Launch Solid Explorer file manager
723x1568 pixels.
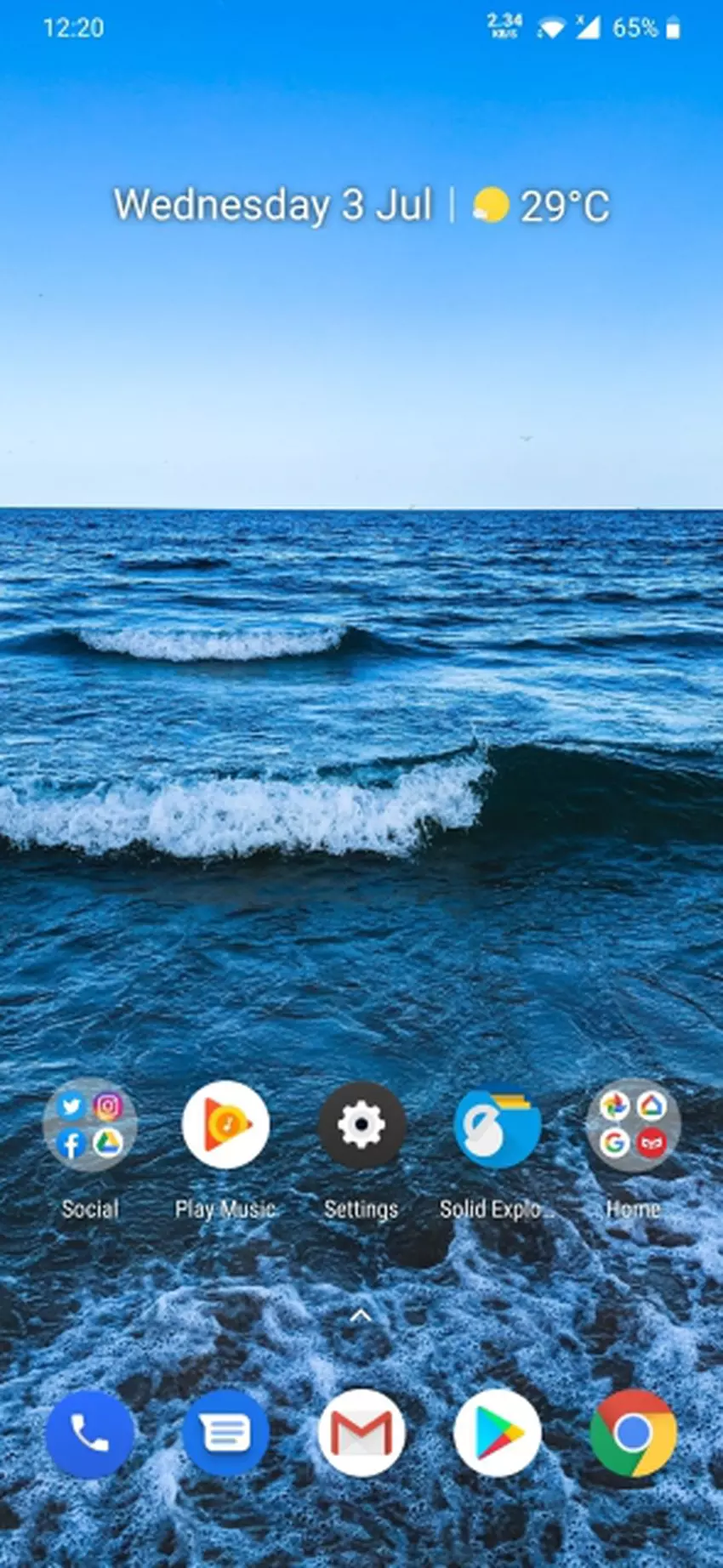tap(498, 1125)
